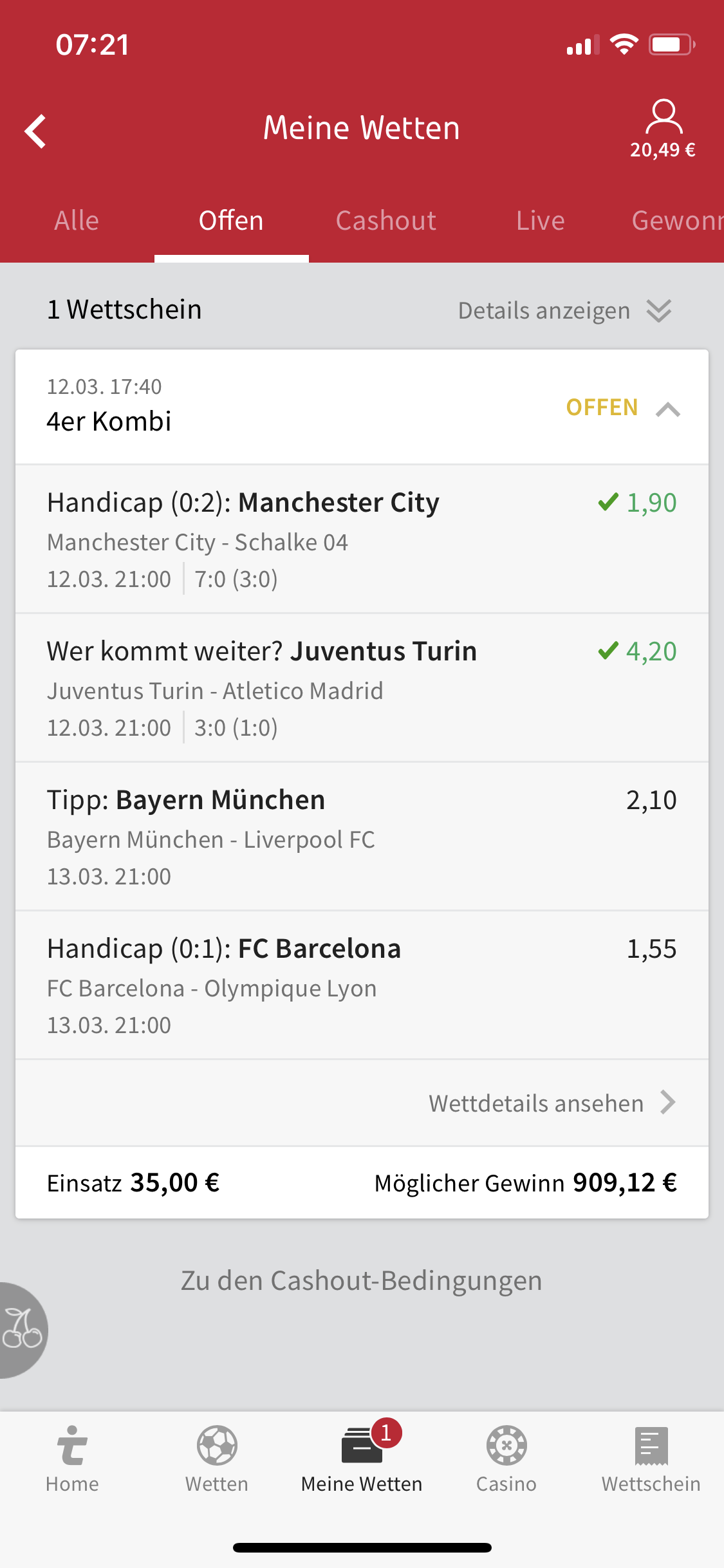This screenshot has width=724, height=1568.
Task: Open the Gewonnen tab
Action: [676, 221]
